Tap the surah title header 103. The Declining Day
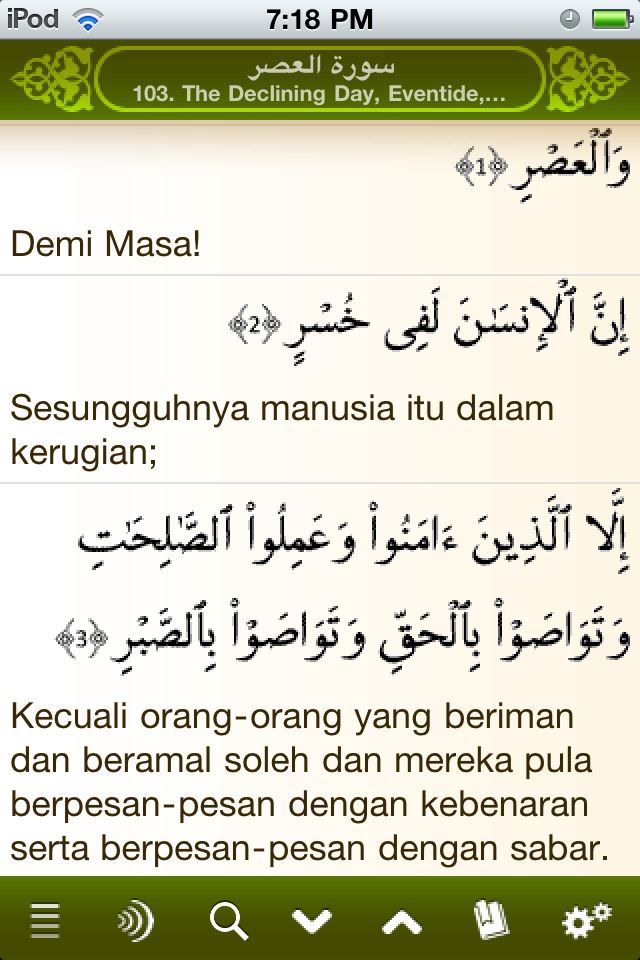 320,82
